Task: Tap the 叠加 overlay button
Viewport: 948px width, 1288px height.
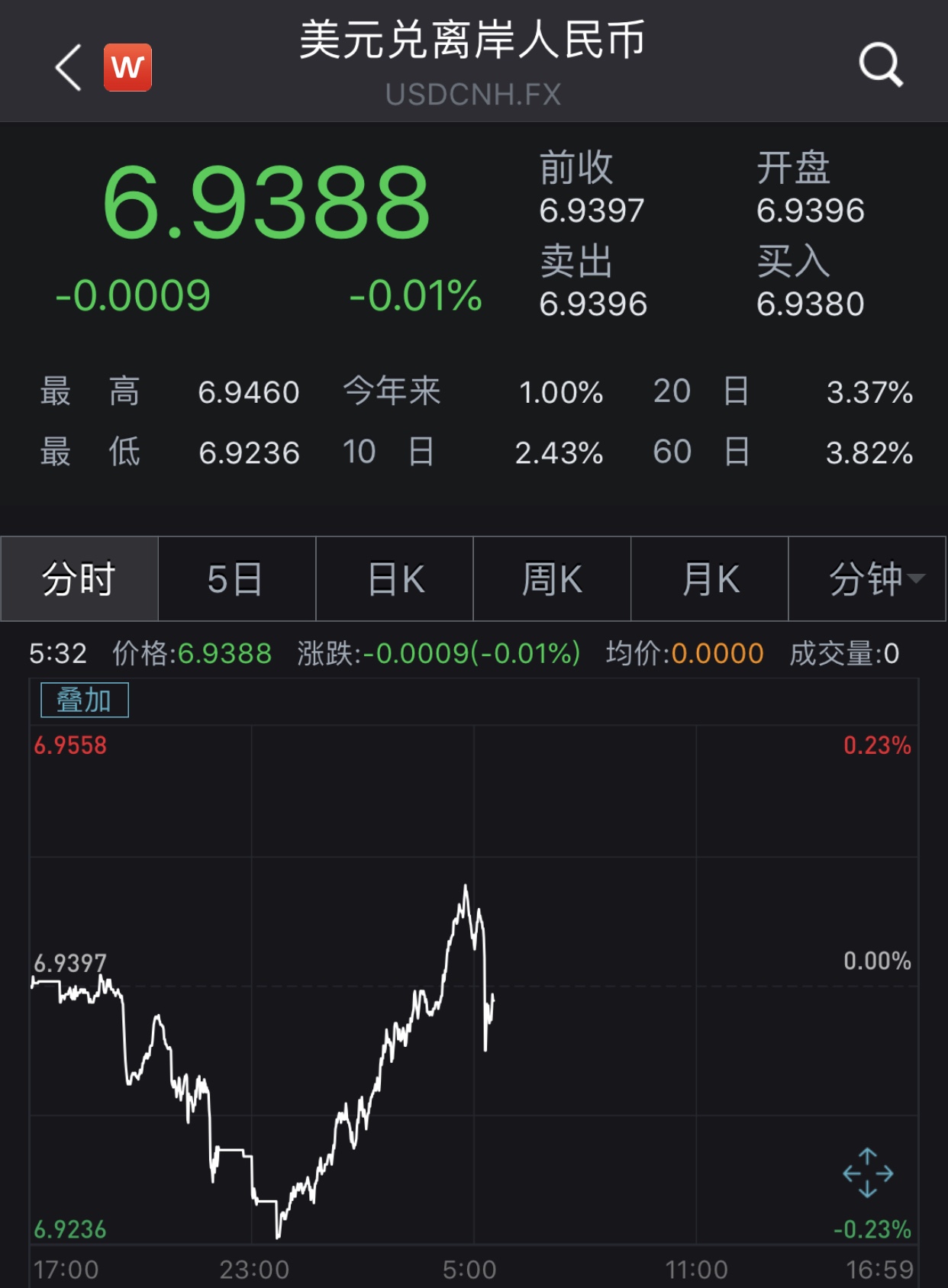Action: [x=85, y=700]
